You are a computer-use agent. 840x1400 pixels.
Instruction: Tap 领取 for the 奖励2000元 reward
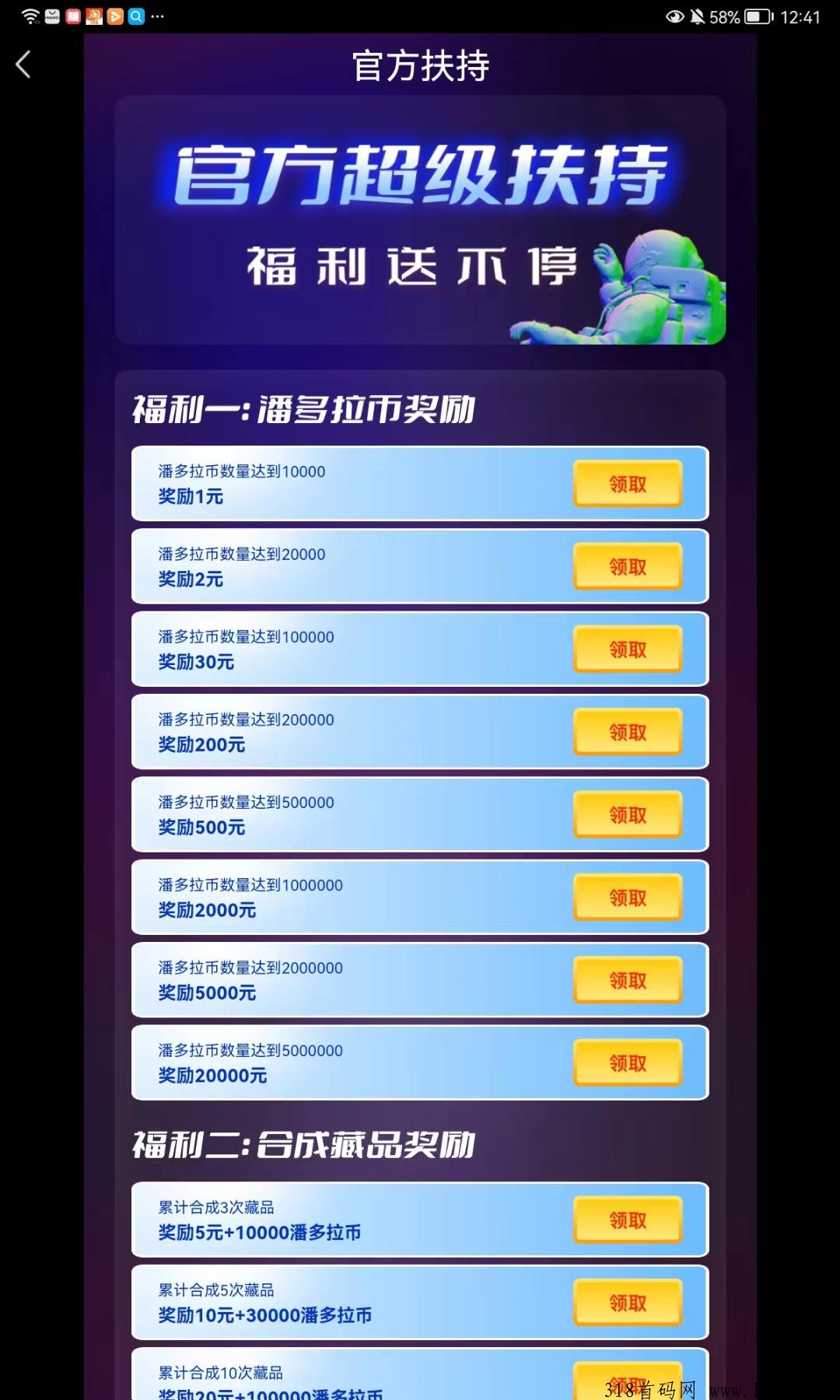(628, 898)
